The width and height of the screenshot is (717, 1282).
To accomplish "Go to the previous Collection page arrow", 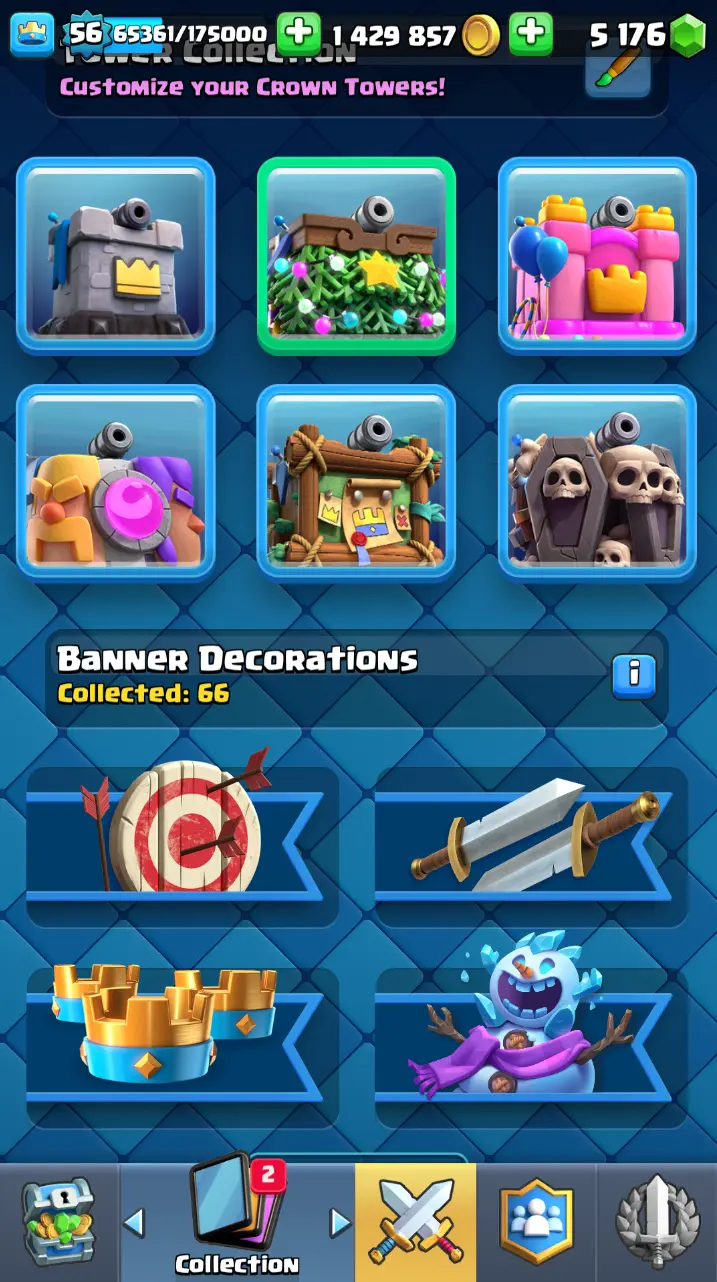I will [134, 1222].
